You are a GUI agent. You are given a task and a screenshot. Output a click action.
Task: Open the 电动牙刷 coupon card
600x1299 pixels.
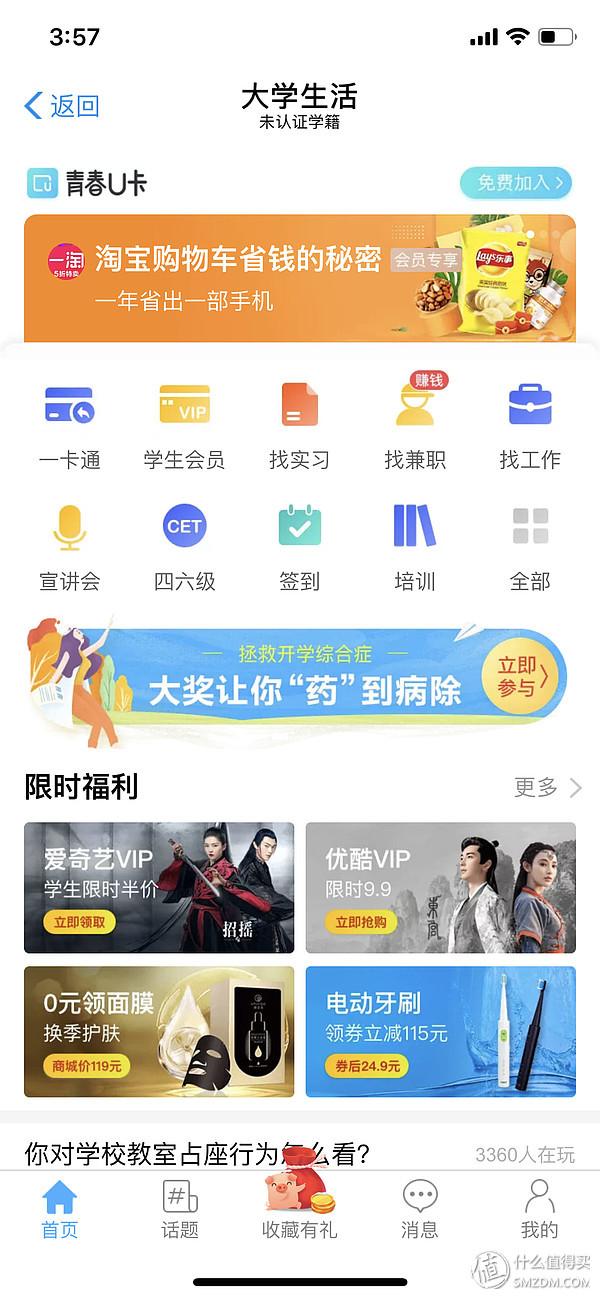point(441,1031)
